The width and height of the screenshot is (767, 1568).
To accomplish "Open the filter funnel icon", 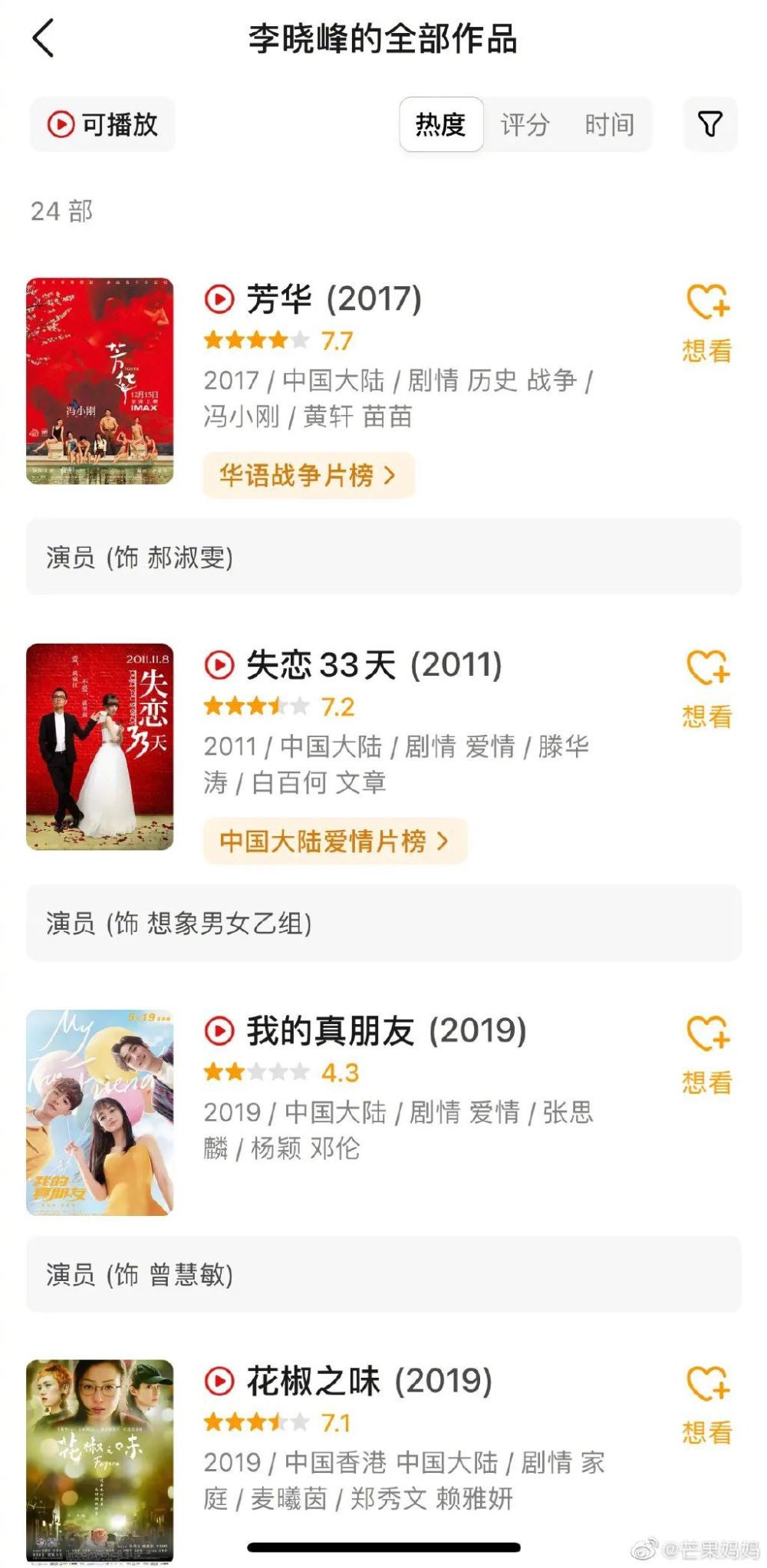I will 710,124.
